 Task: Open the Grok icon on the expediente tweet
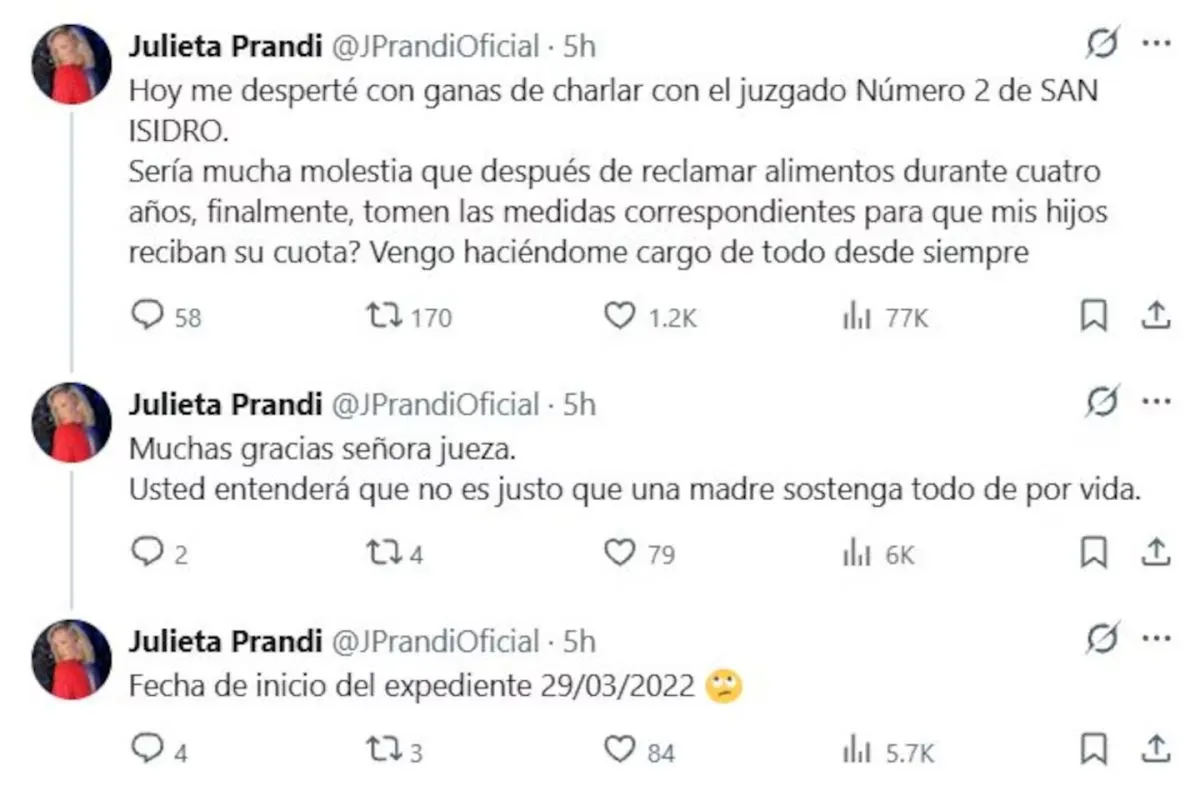click(1102, 639)
